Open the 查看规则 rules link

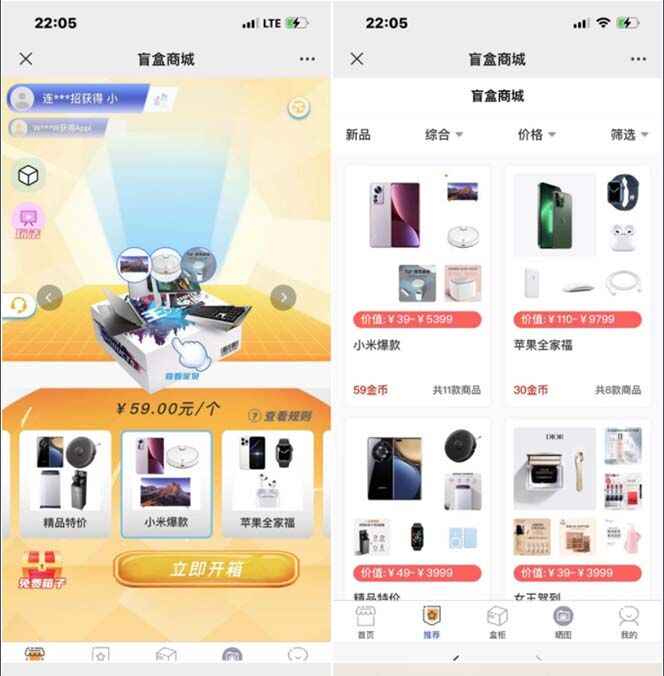pyautogui.click(x=281, y=415)
